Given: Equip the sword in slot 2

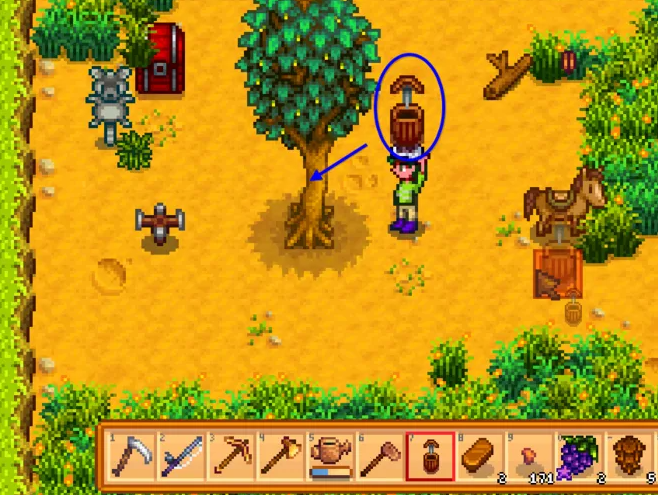Looking at the screenshot, I should [x=182, y=457].
